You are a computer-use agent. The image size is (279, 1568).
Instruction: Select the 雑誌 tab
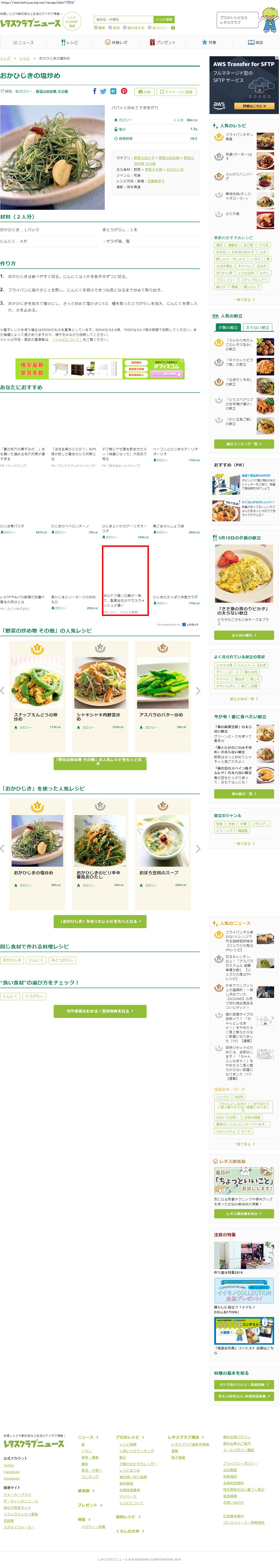pos(255,43)
